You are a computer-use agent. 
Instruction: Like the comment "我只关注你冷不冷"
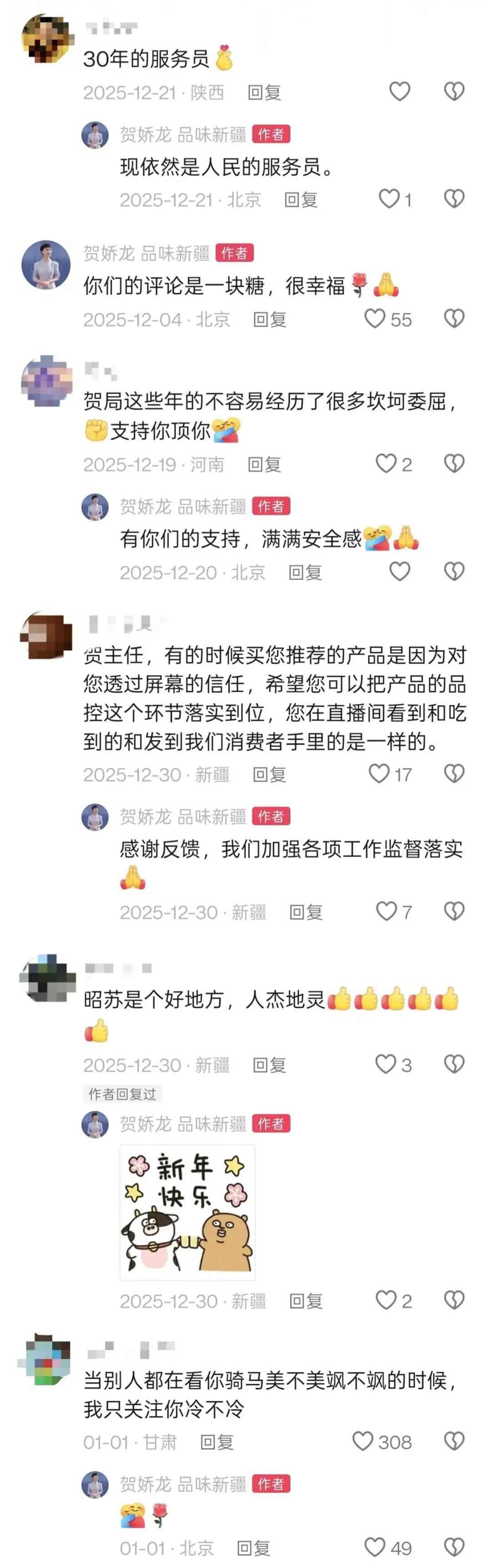coord(363,1442)
